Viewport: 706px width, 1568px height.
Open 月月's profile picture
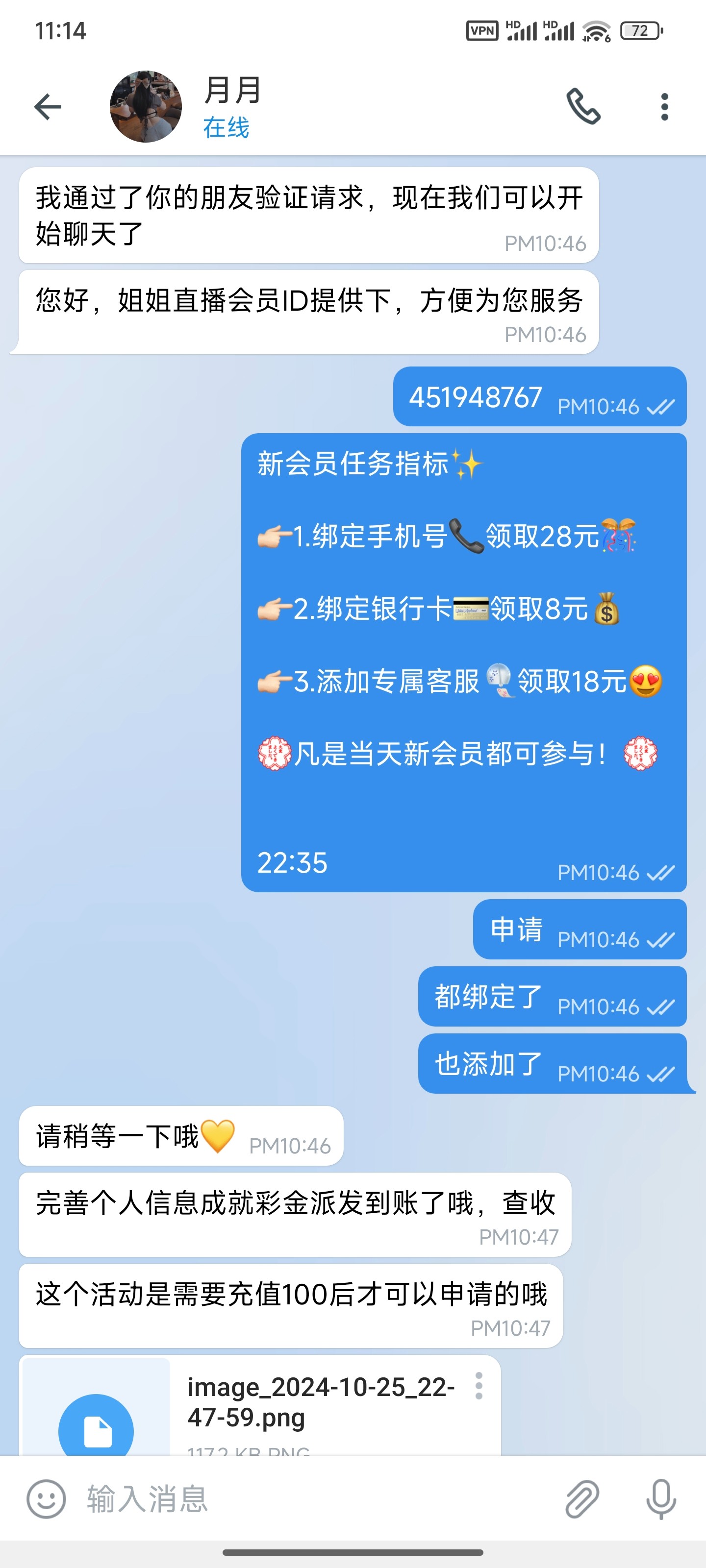pyautogui.click(x=146, y=107)
